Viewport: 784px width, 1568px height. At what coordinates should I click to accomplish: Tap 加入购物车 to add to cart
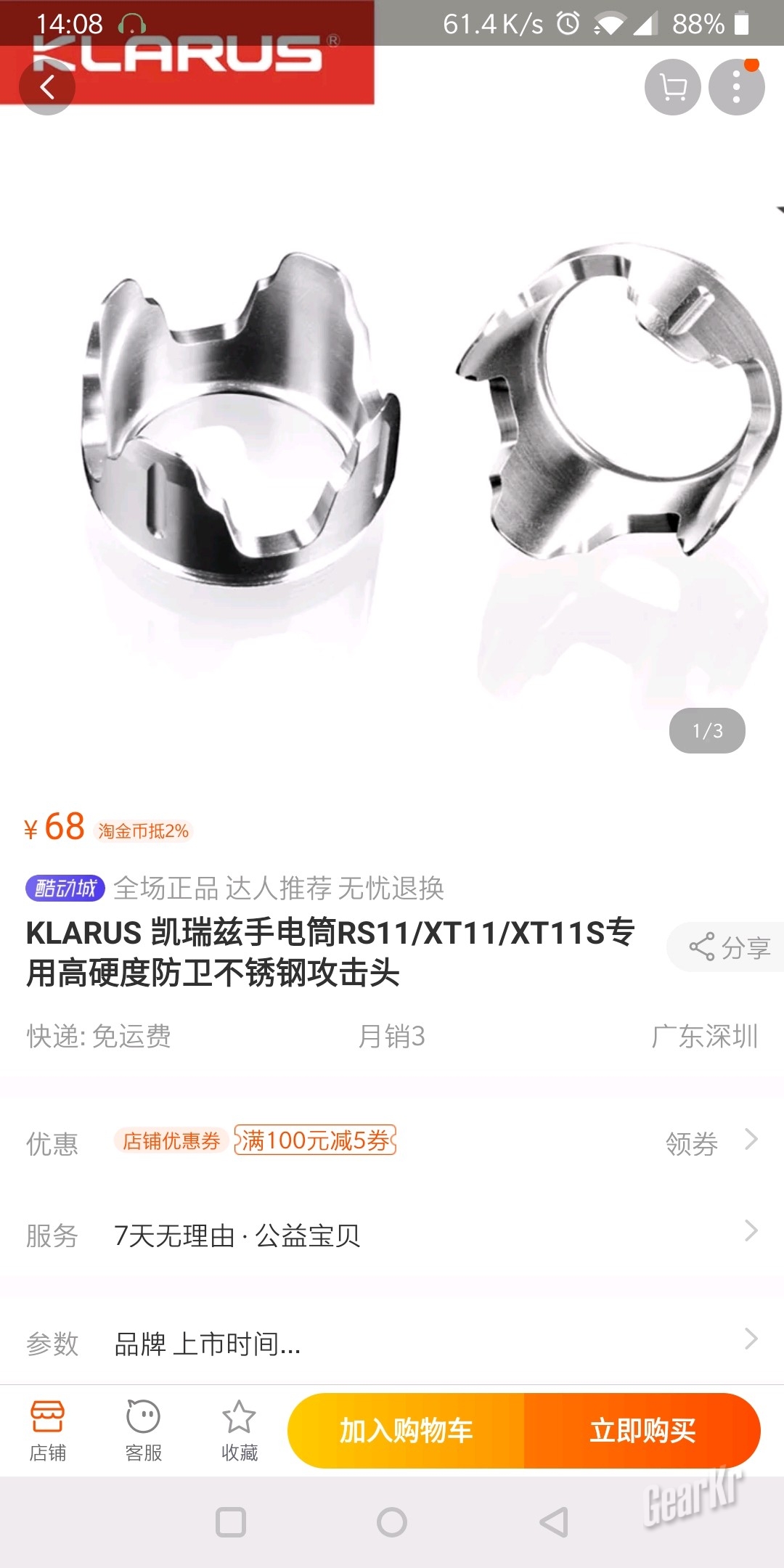coord(407,1431)
